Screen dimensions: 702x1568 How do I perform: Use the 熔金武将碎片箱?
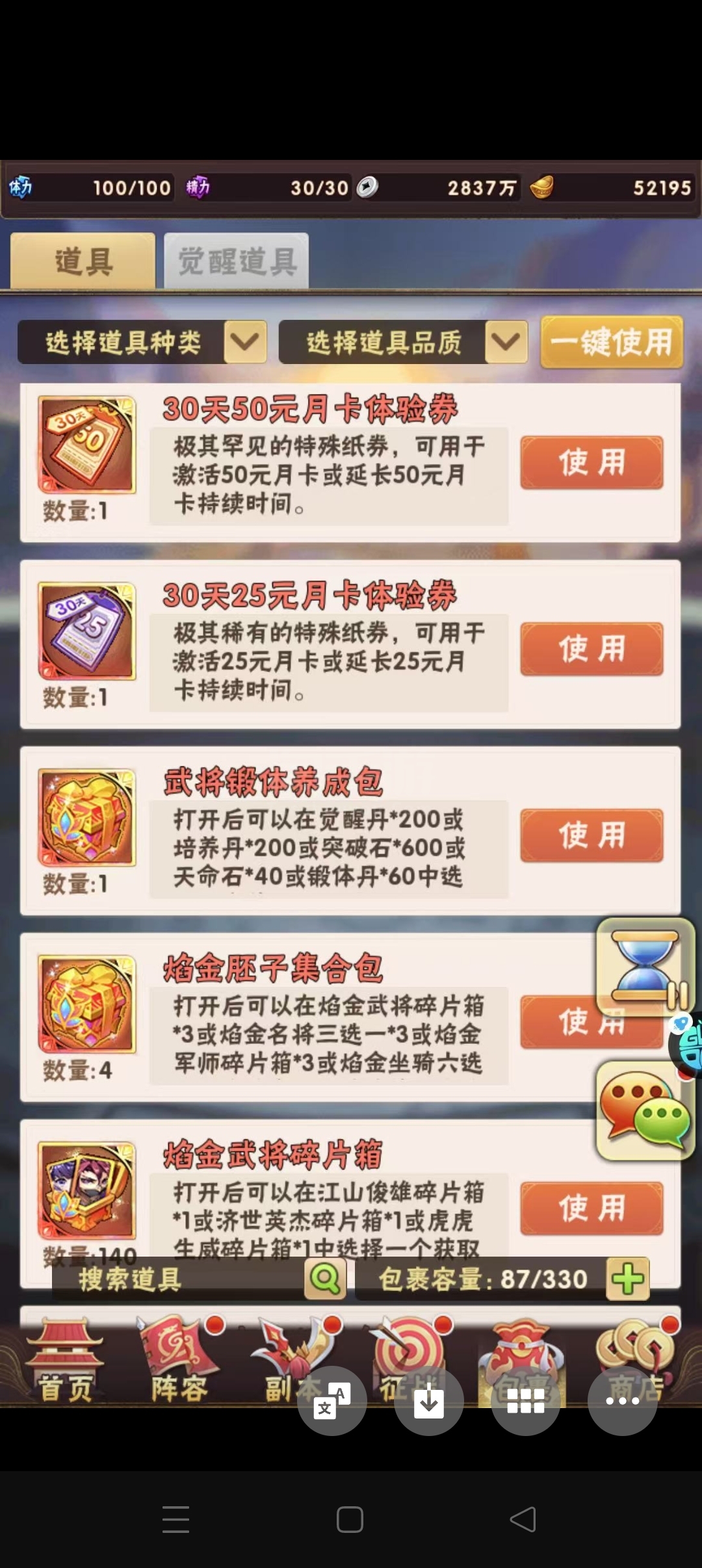(591, 1208)
